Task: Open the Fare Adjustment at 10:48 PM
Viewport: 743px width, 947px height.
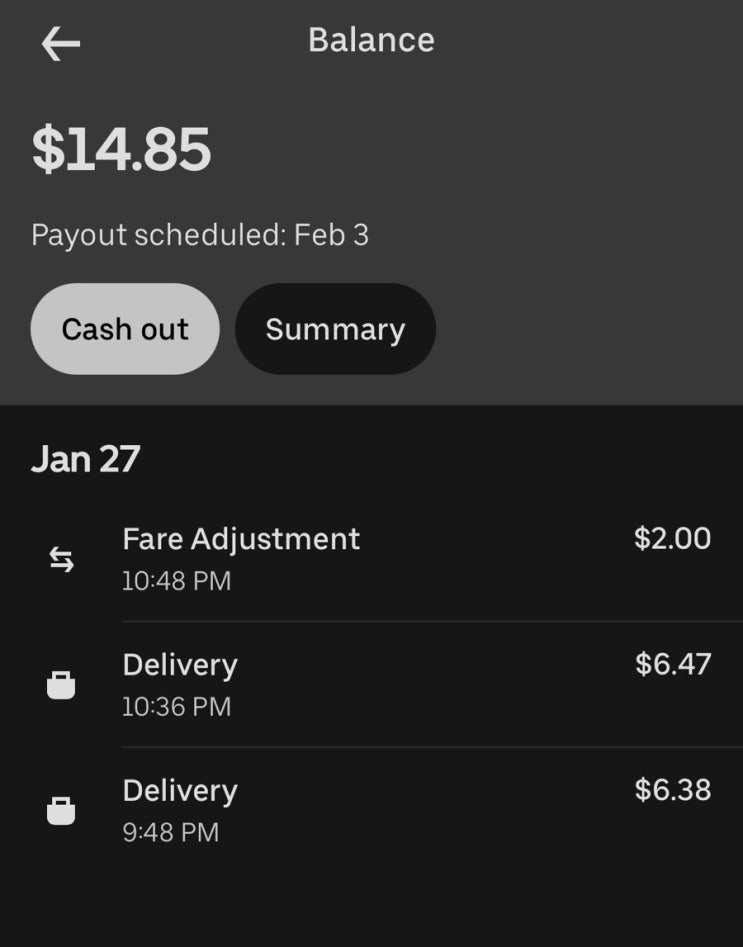Action: (380, 558)
